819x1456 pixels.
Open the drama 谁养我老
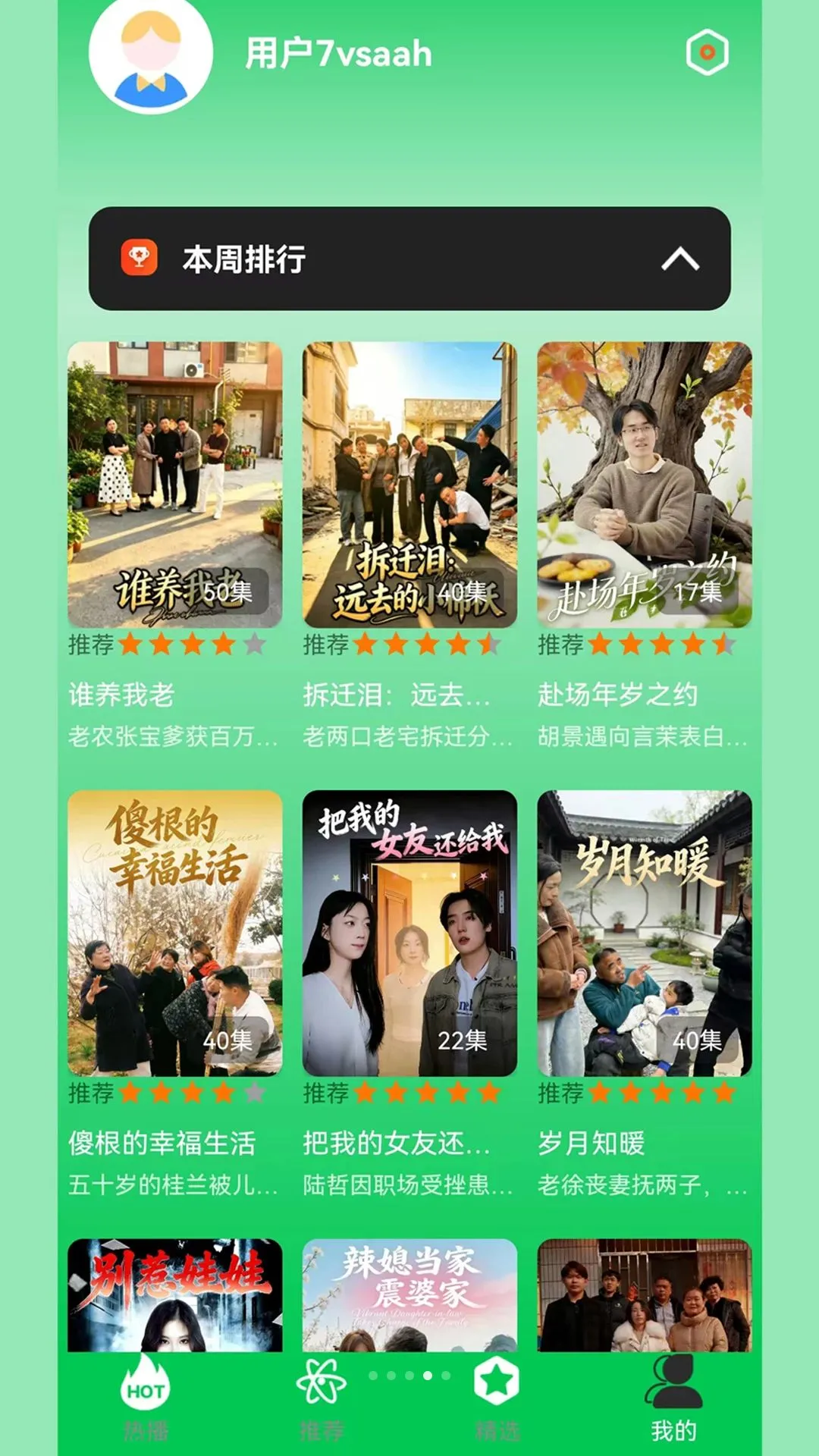point(174,485)
